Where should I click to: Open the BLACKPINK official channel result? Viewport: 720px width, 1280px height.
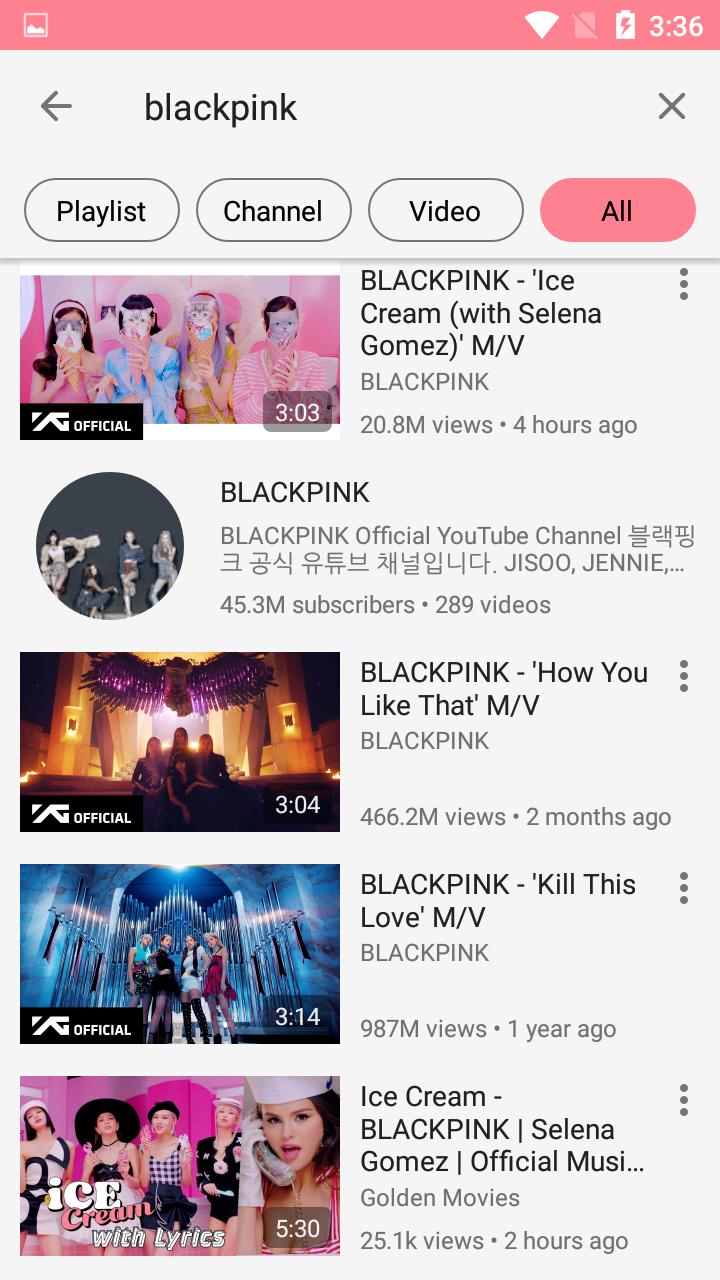pyautogui.click(x=360, y=546)
